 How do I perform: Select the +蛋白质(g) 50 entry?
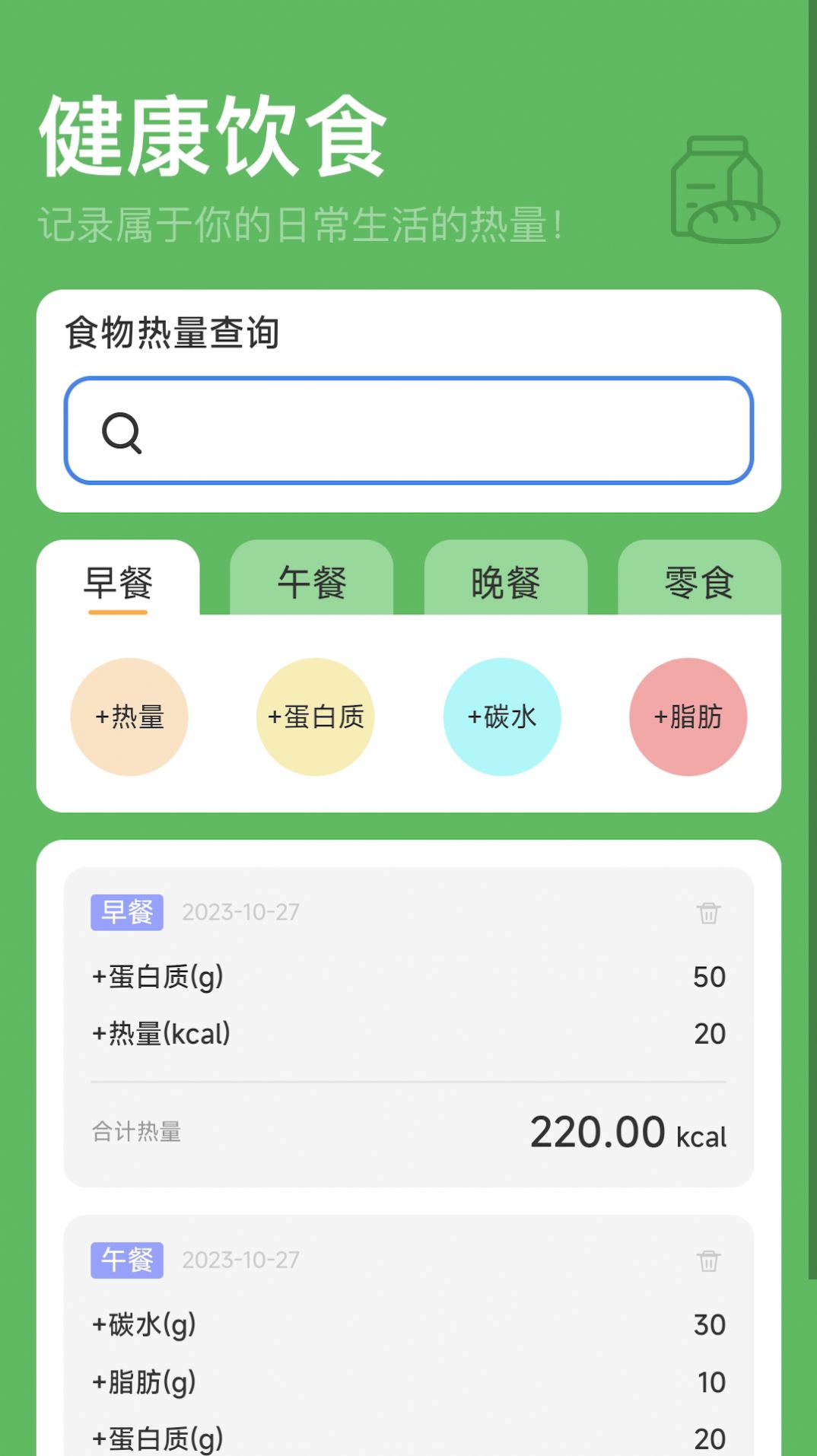click(408, 977)
